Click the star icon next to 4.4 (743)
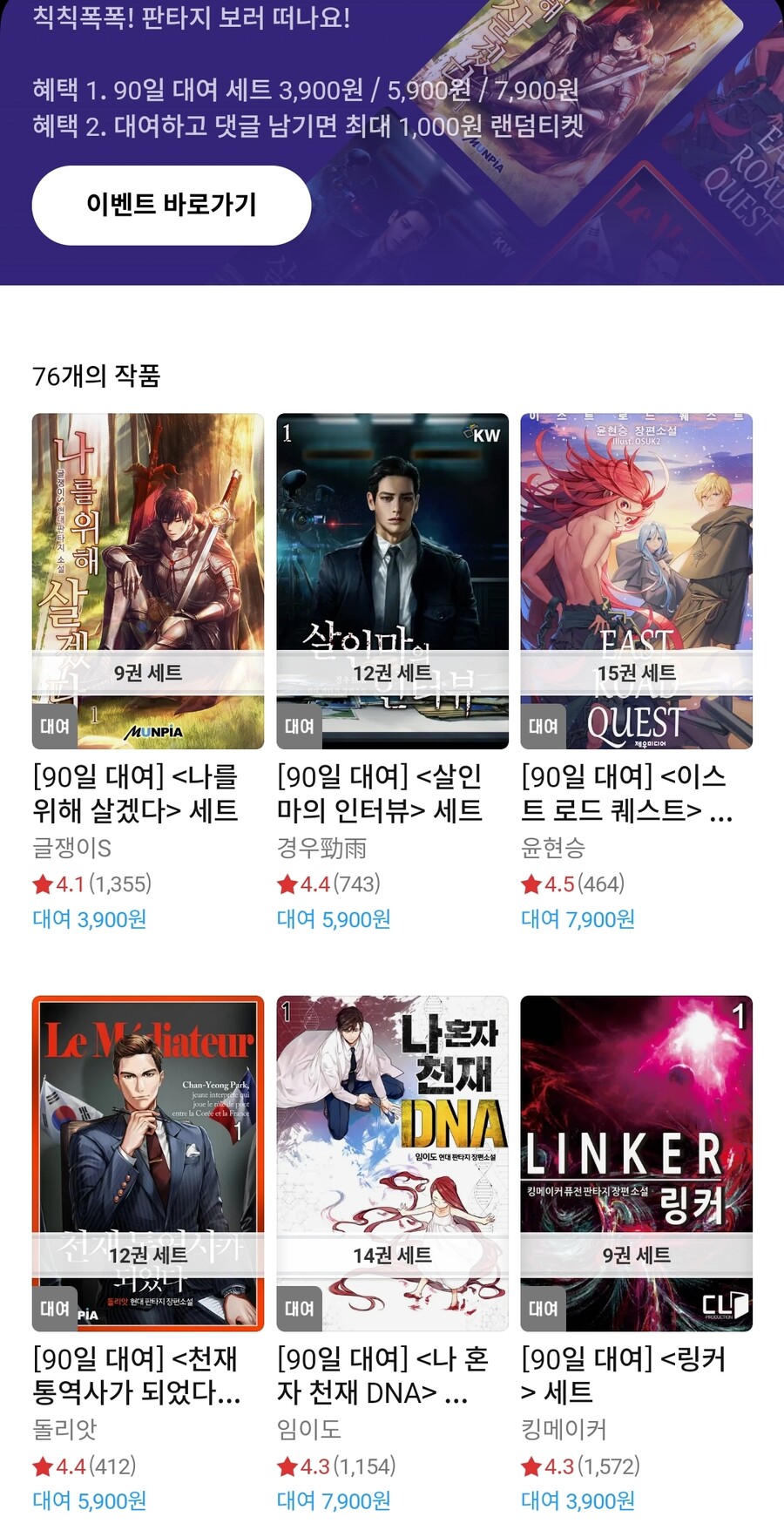Screen dimensions: 784x1530 click(286, 883)
